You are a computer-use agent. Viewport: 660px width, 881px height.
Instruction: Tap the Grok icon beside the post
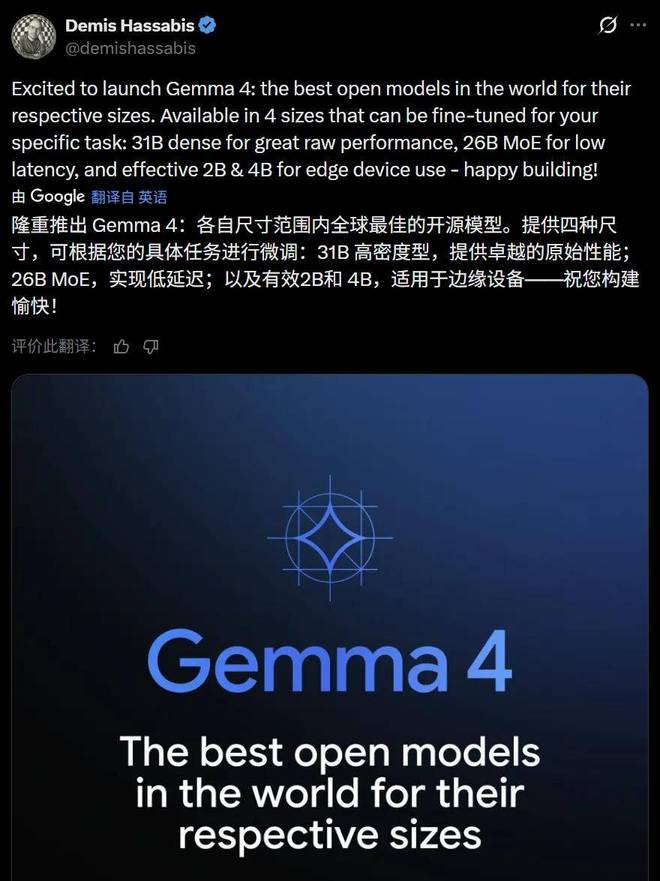[x=604, y=27]
